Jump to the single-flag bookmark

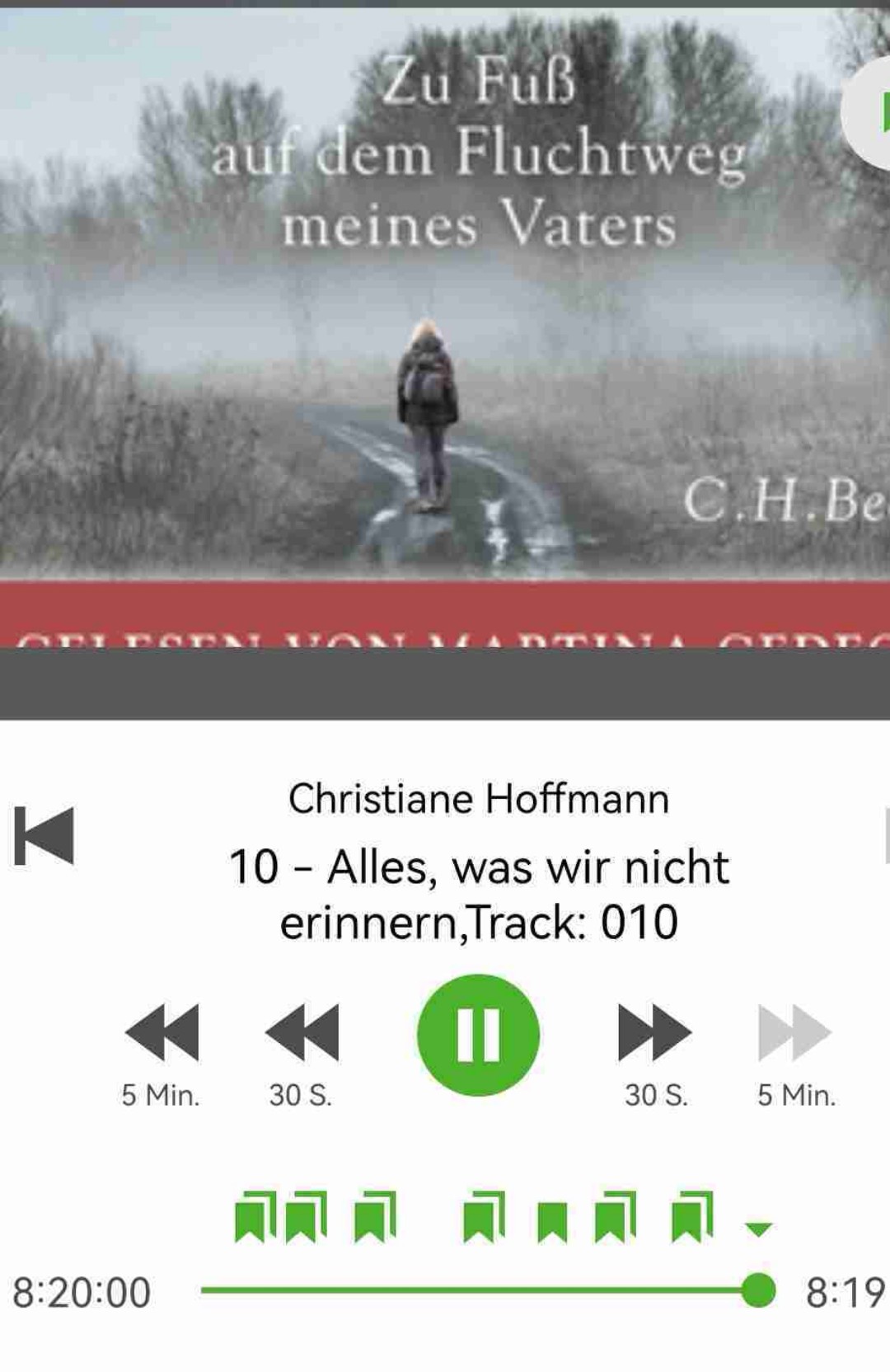tap(552, 1222)
